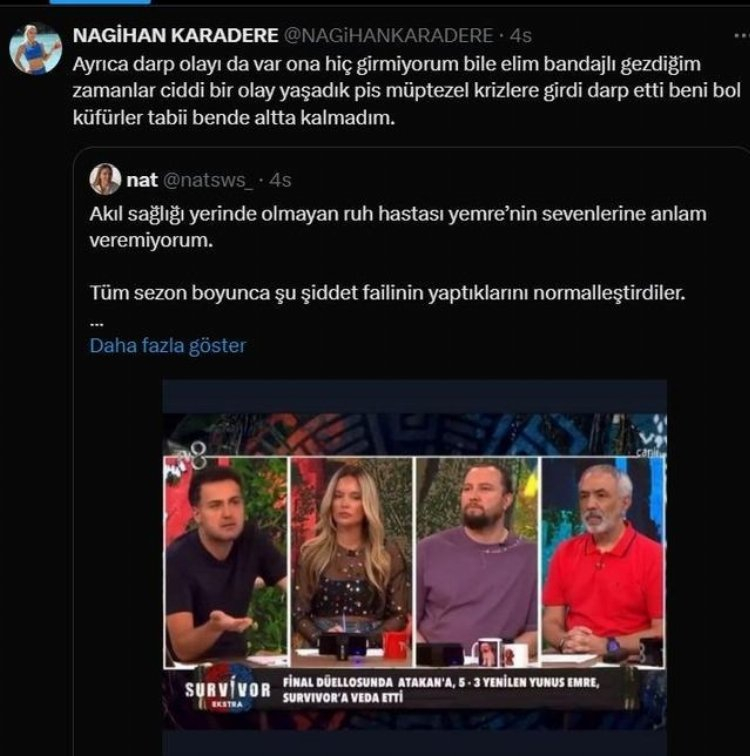Expand the quoted post with Daha fazla göster
This screenshot has height=756, width=750.
167,346
